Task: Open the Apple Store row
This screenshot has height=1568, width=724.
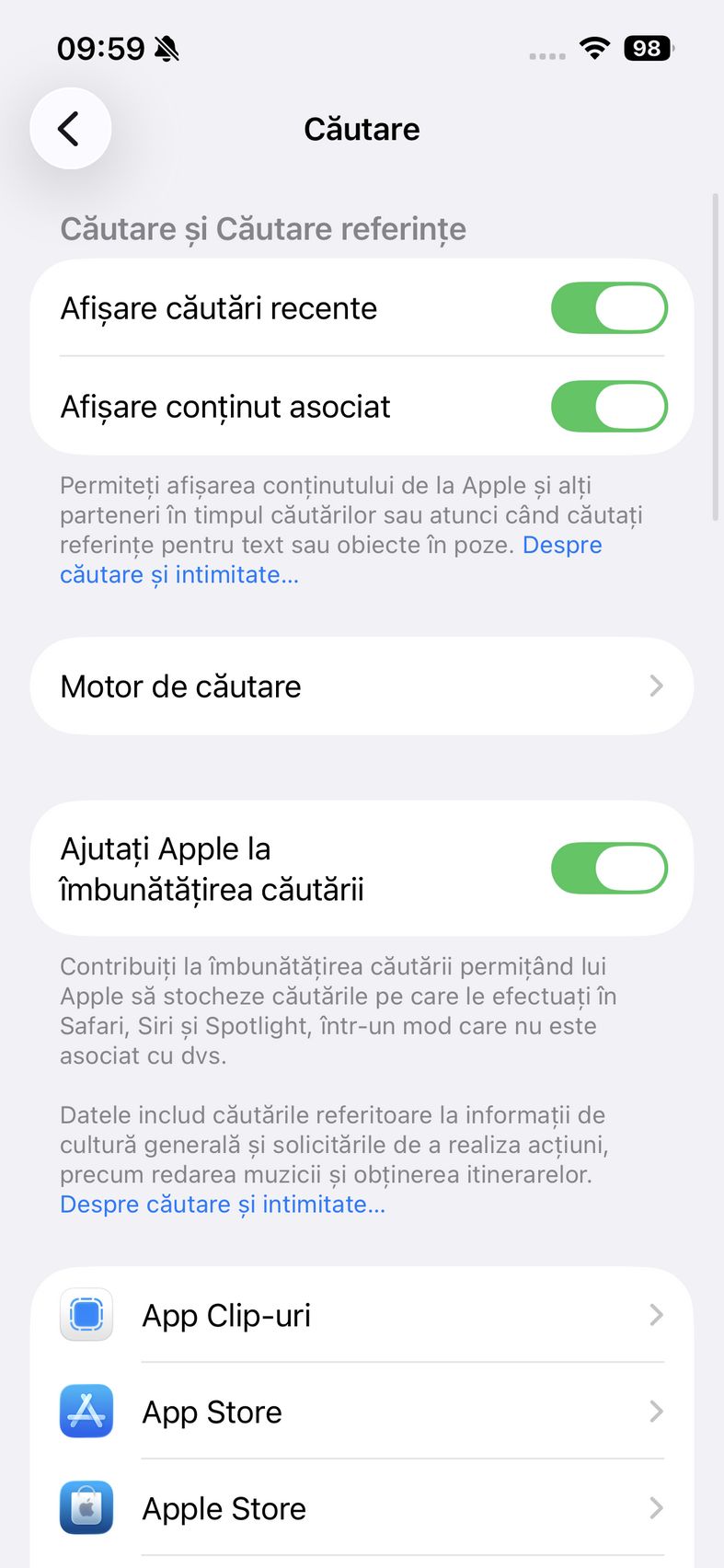Action: tap(362, 1509)
